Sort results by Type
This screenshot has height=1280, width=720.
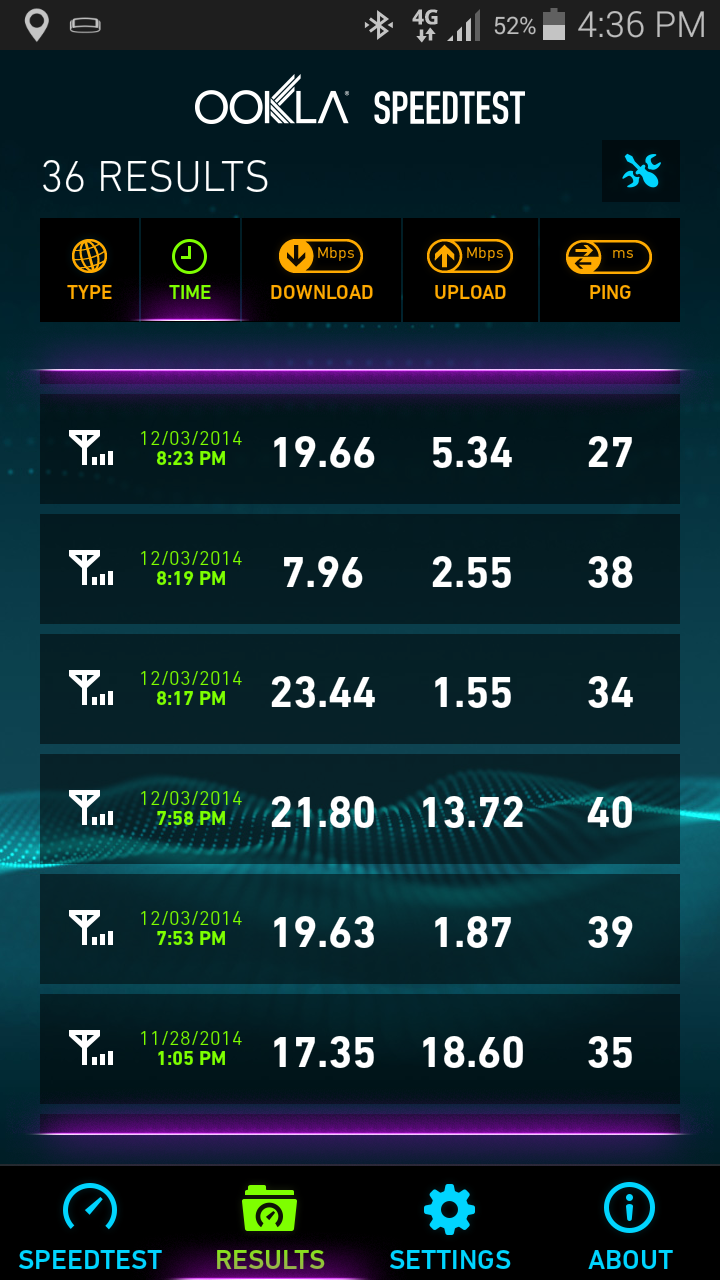coord(90,270)
